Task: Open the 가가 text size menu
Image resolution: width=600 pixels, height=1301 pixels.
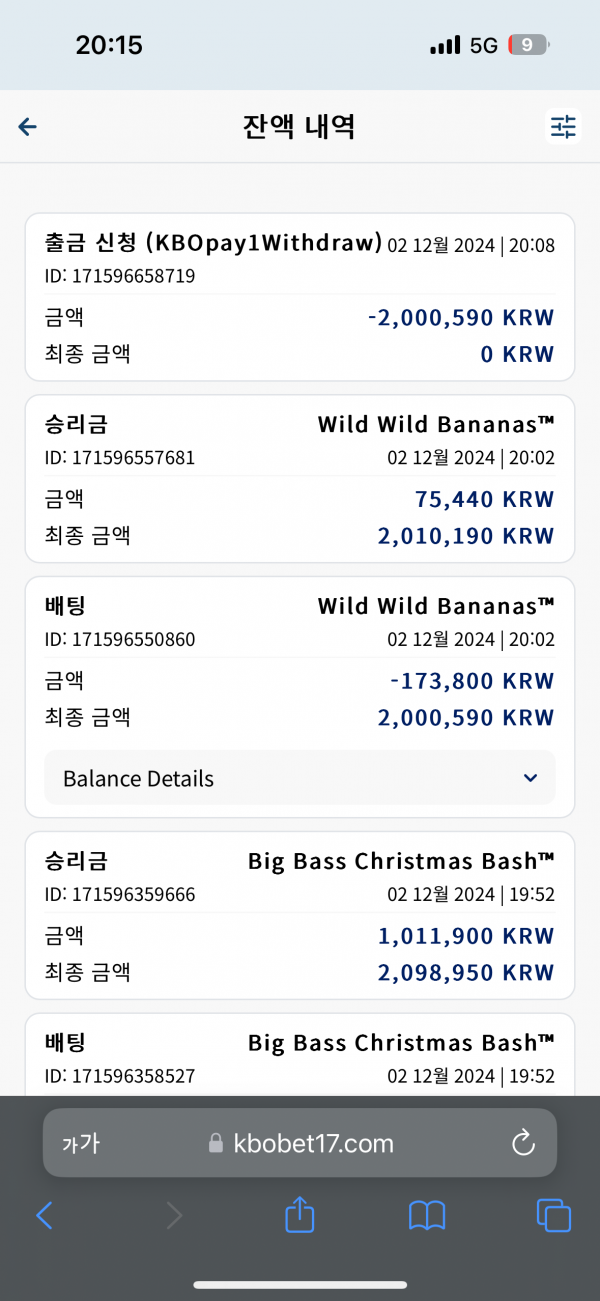Action: point(81,1143)
